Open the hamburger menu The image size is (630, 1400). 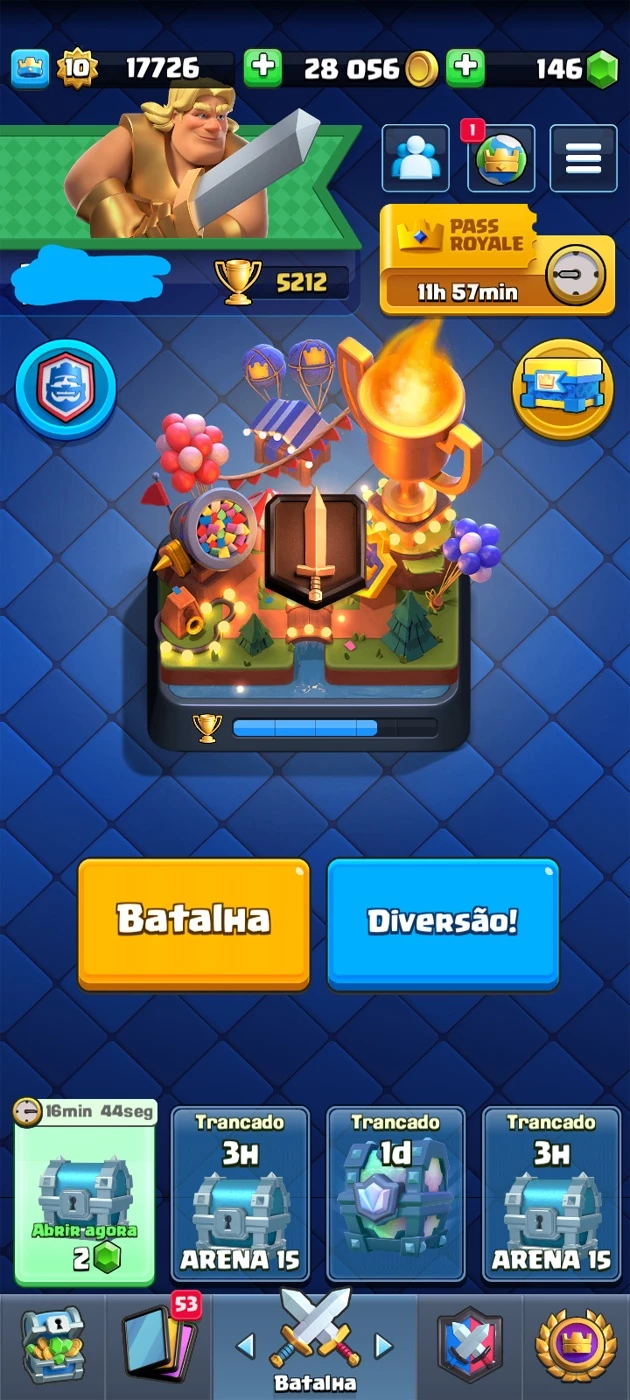(584, 158)
